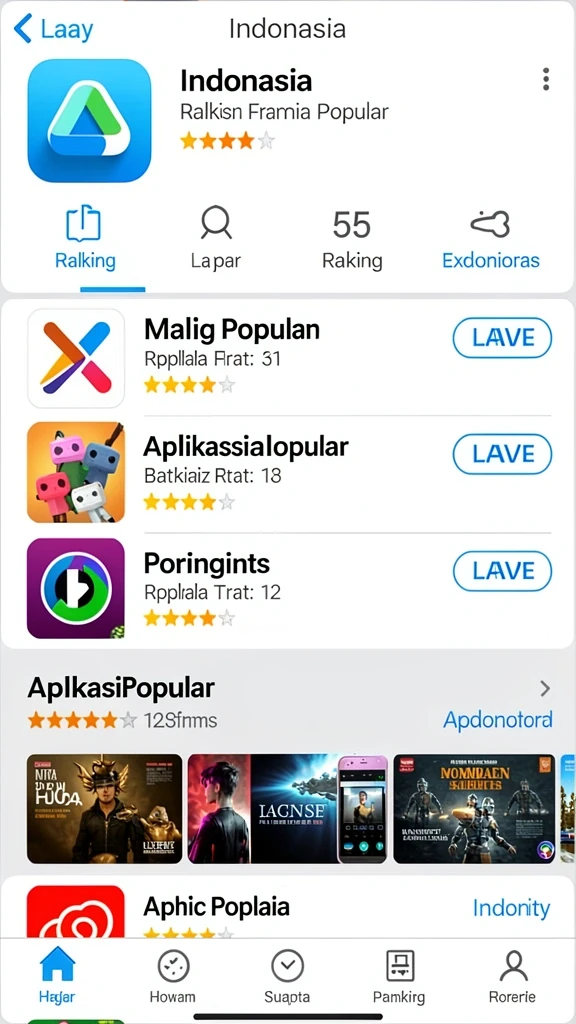Tap LAVE button next to Aplikassialopular

[502, 454]
